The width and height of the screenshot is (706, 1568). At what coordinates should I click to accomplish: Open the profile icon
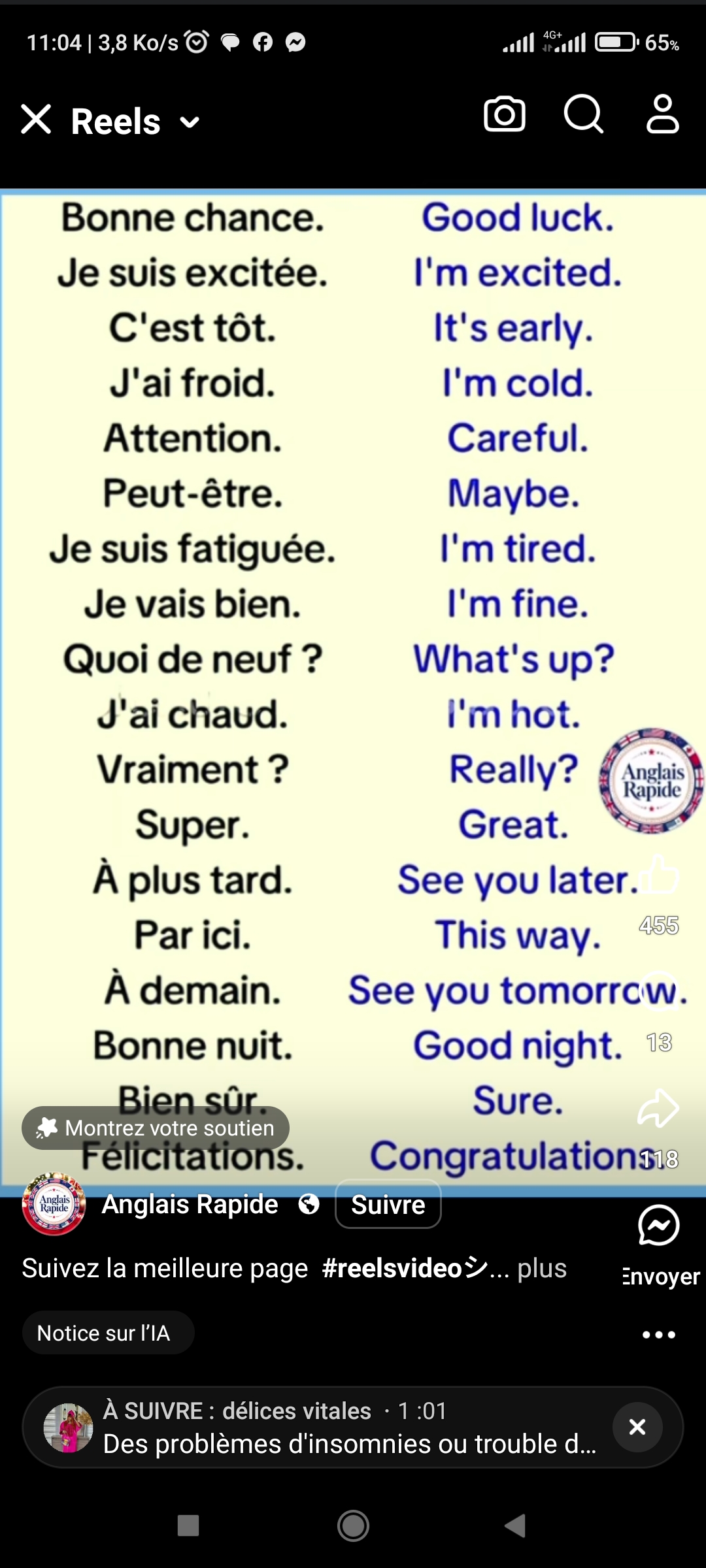tap(662, 115)
